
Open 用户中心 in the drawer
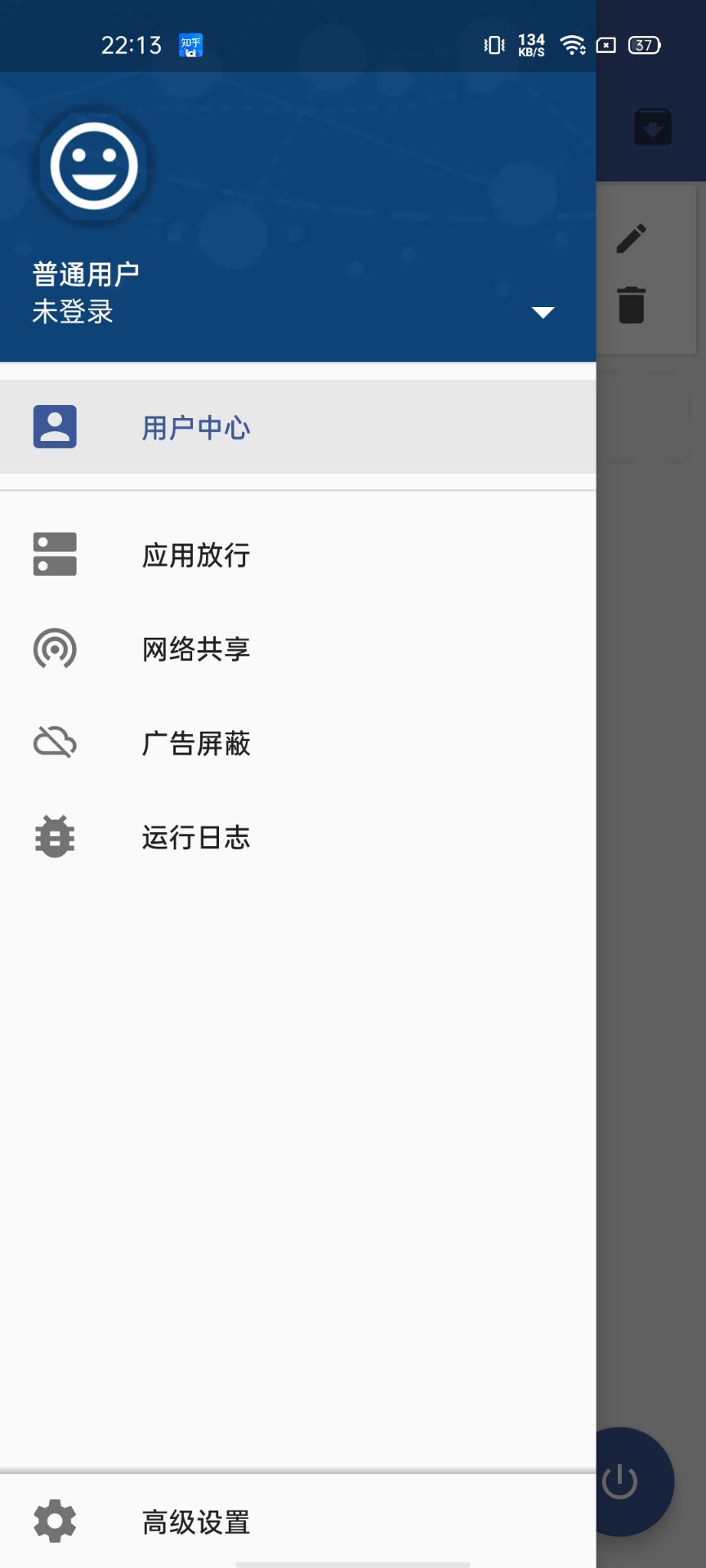point(297,426)
